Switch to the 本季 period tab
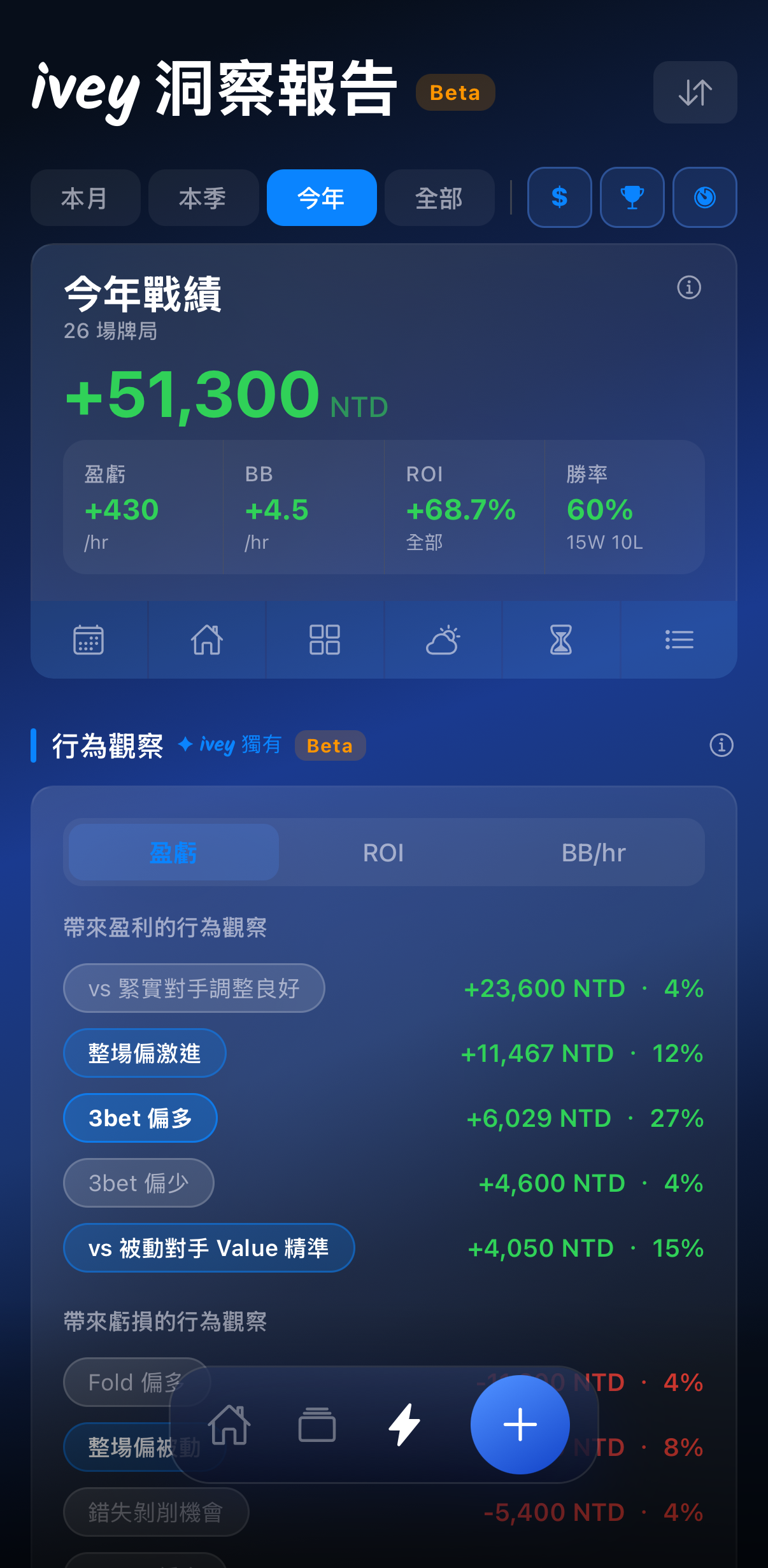768x1568 pixels. pos(203,198)
